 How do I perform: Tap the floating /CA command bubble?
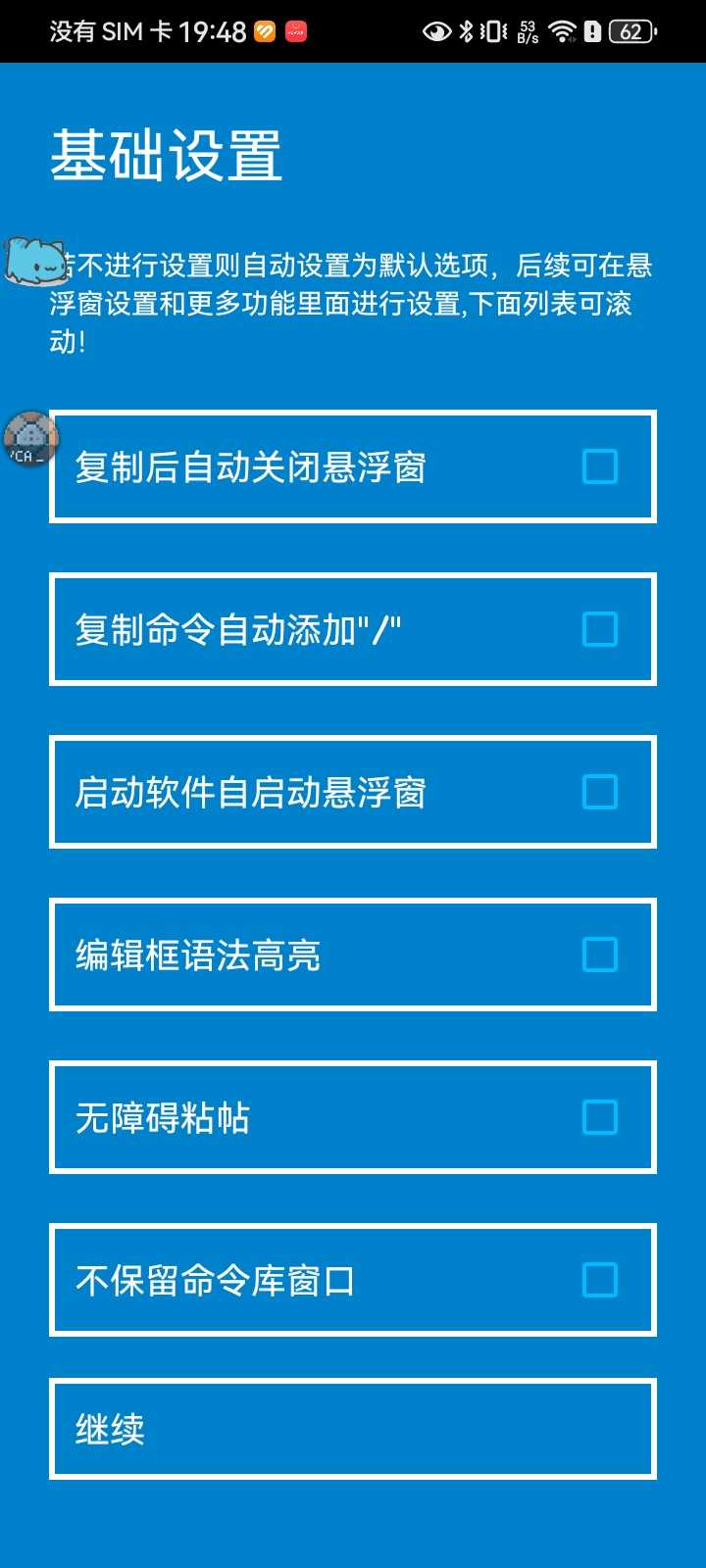[x=29, y=439]
